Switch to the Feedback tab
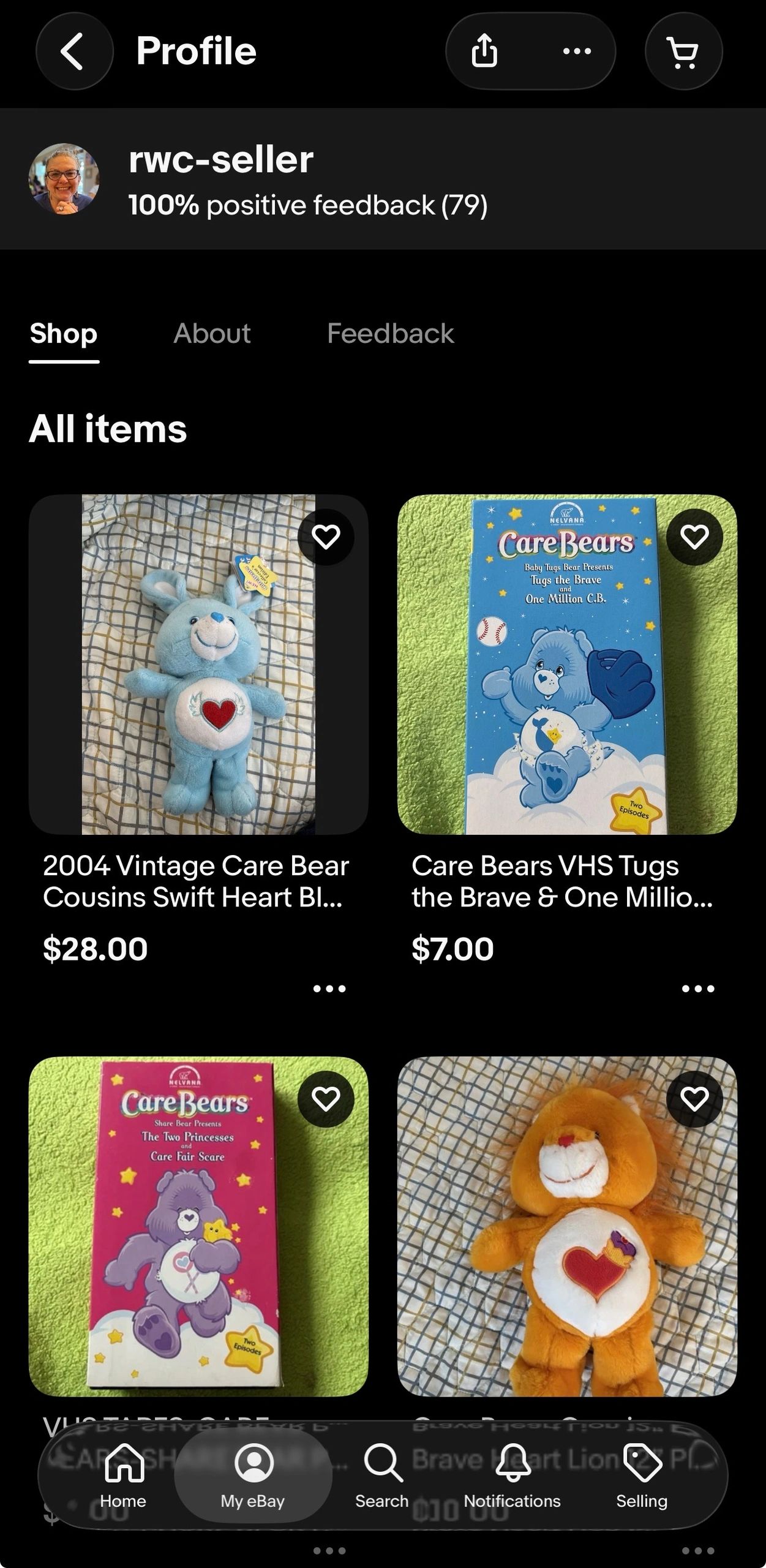 click(390, 334)
